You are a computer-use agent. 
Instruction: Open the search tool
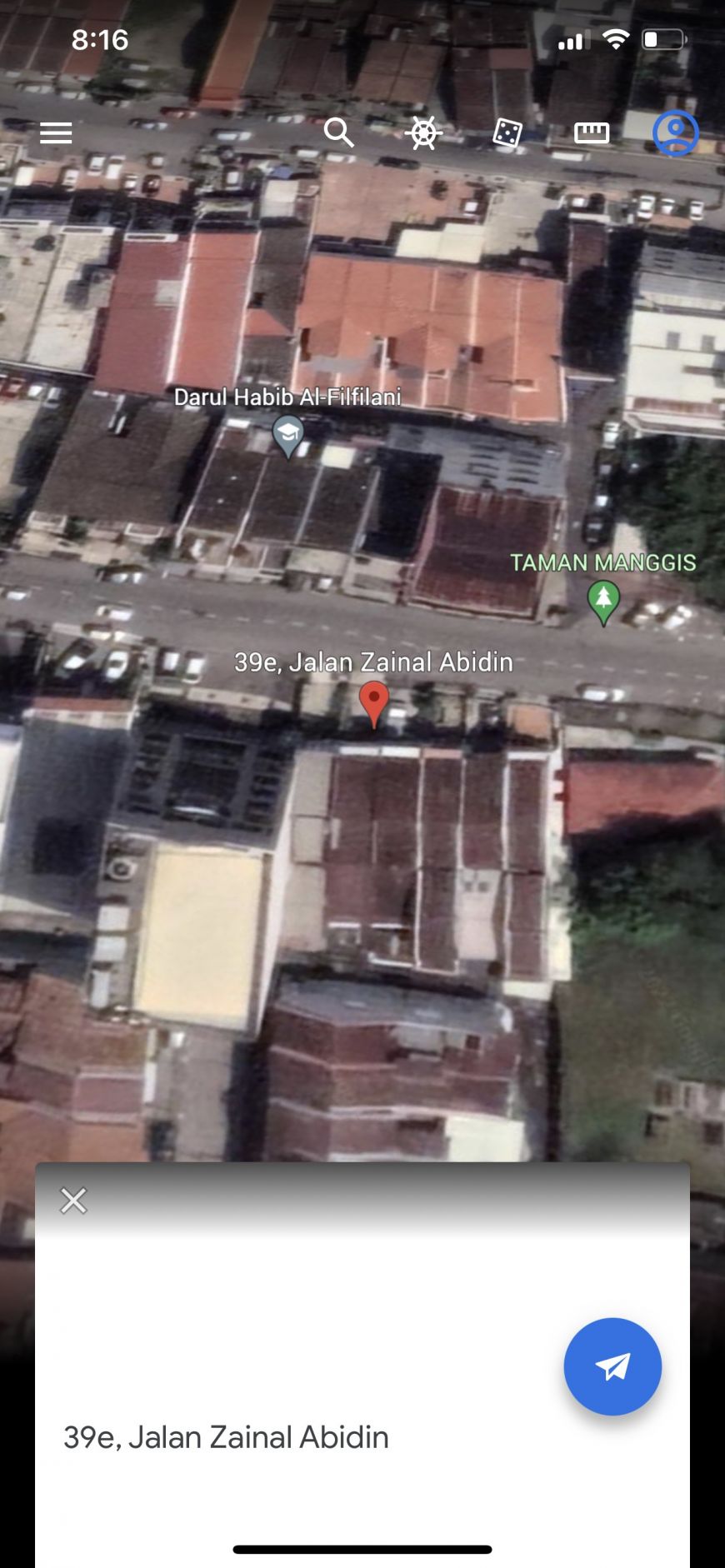338,132
